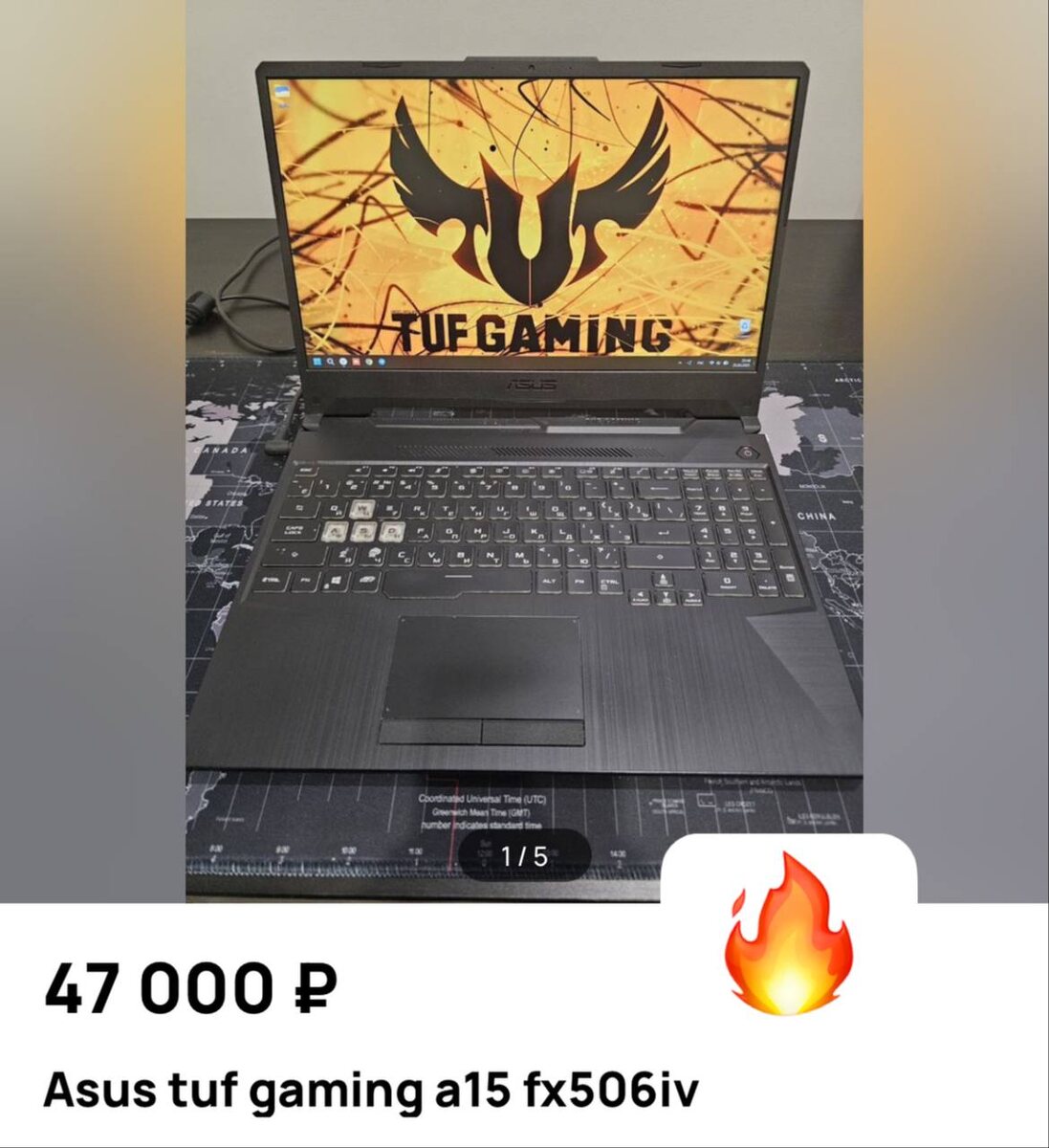Open Microsoft Edge from the taskbar
This screenshot has height=1148, width=1049.
pyautogui.click(x=382, y=362)
